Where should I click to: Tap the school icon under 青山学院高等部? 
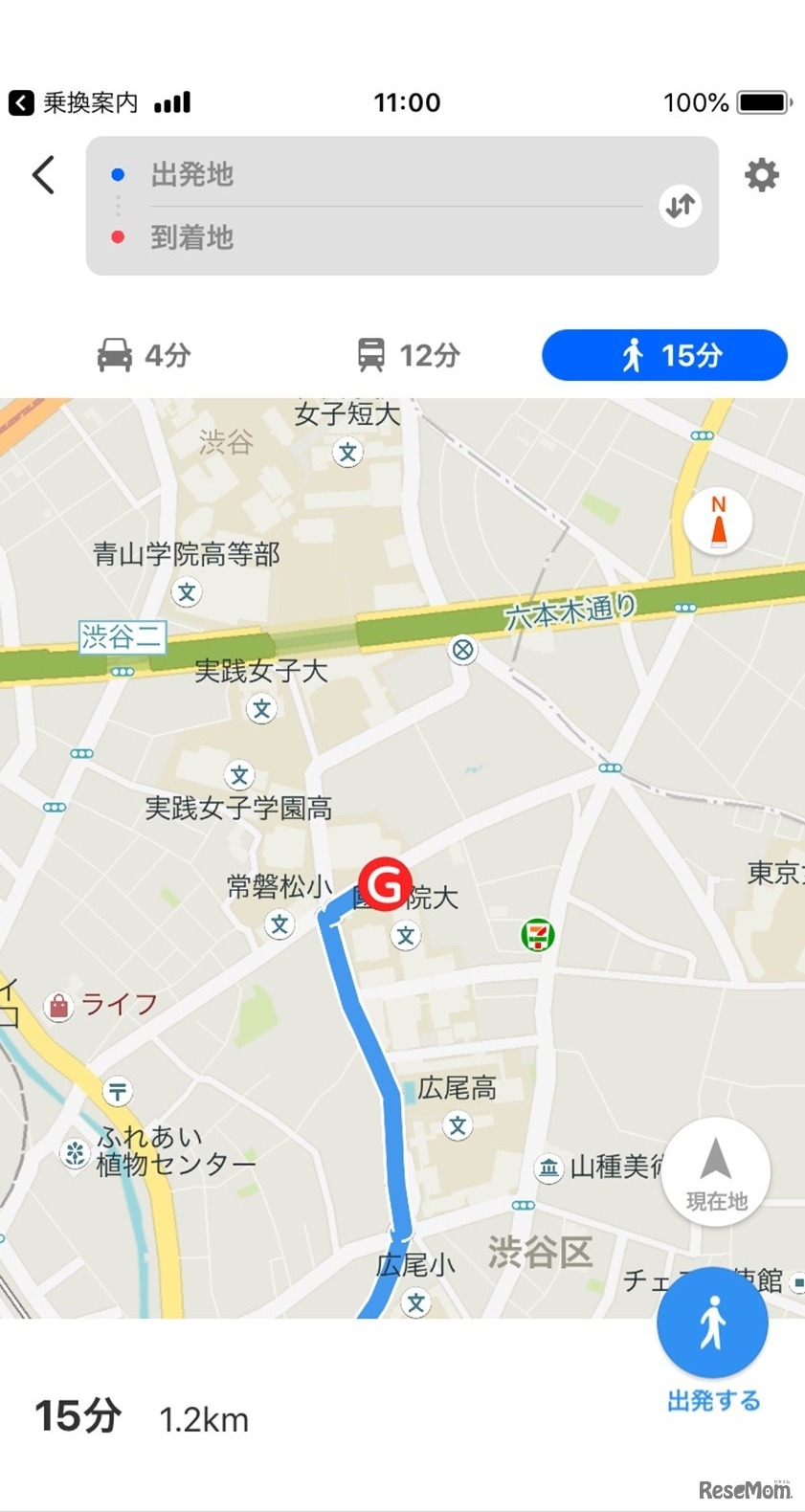tap(186, 592)
